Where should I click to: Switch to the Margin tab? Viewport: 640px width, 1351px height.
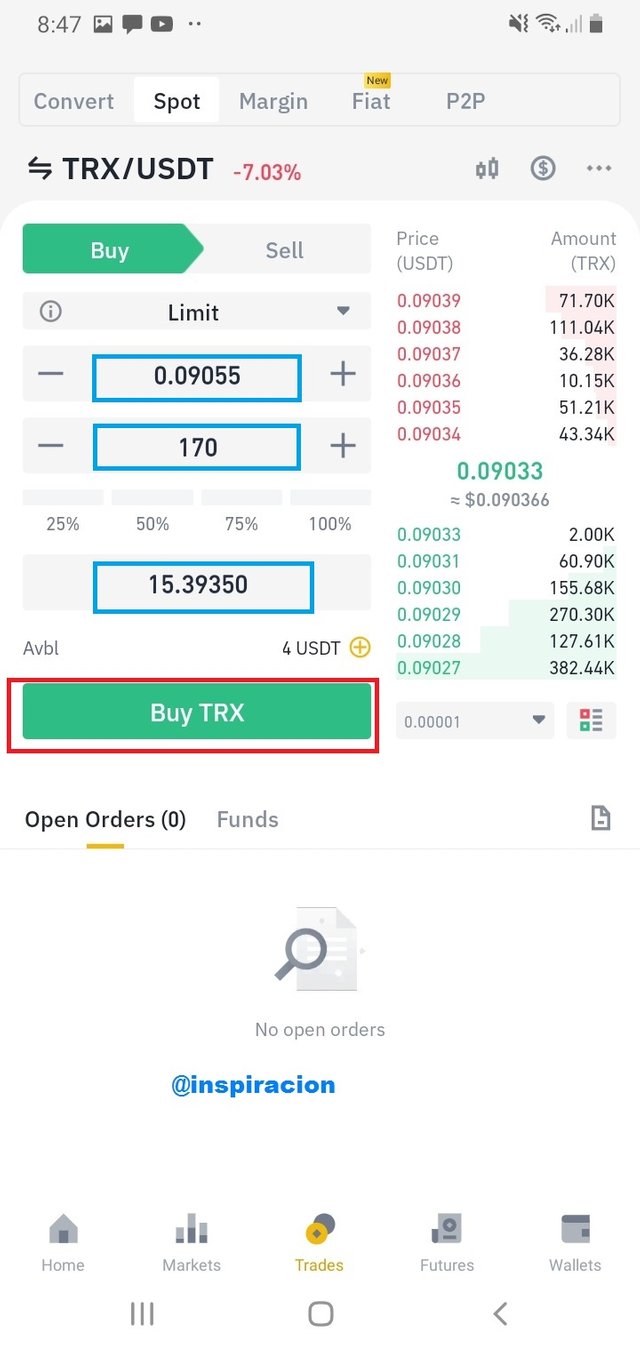click(x=273, y=101)
